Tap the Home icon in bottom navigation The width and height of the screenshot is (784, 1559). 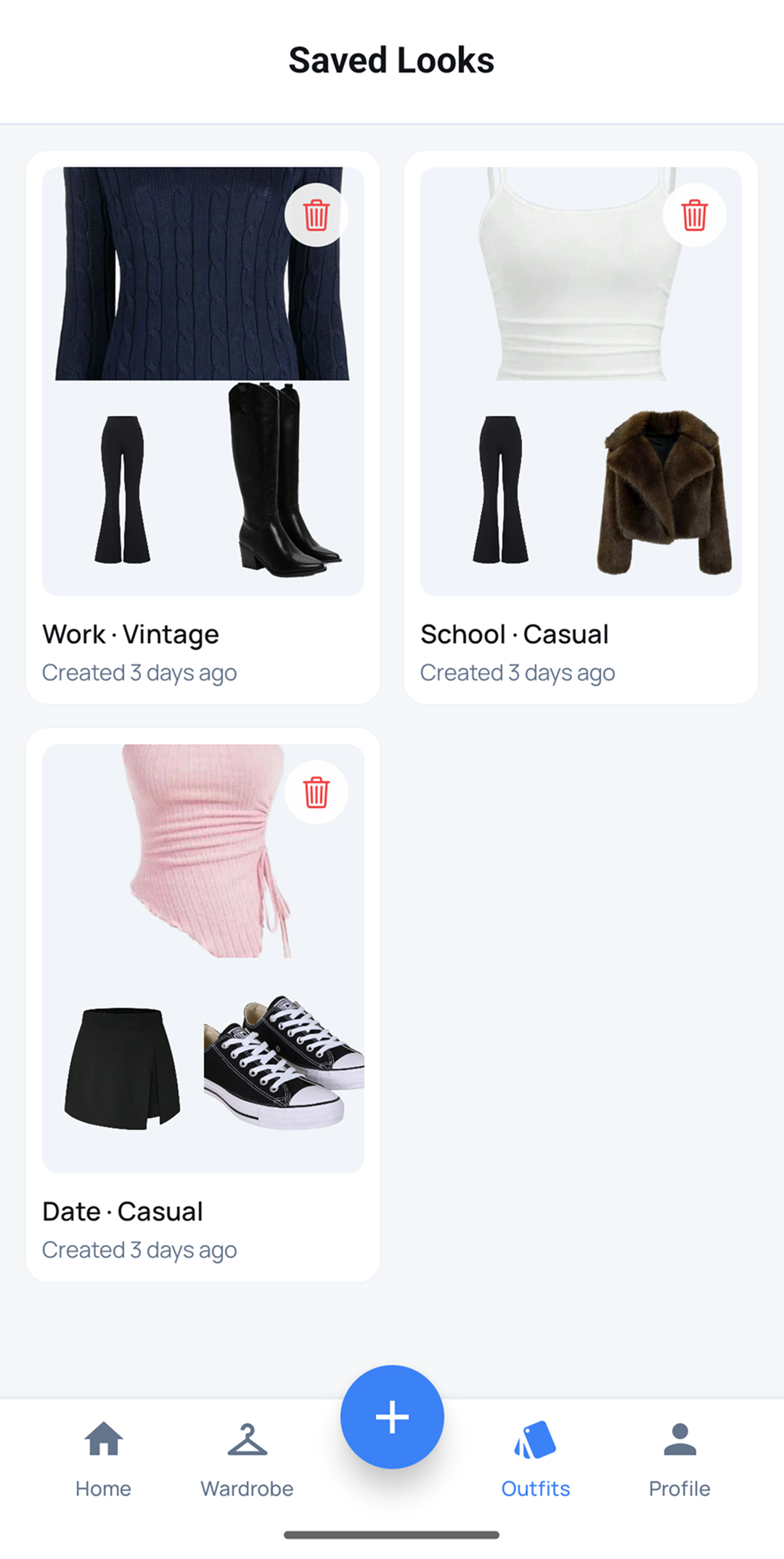(x=103, y=1441)
